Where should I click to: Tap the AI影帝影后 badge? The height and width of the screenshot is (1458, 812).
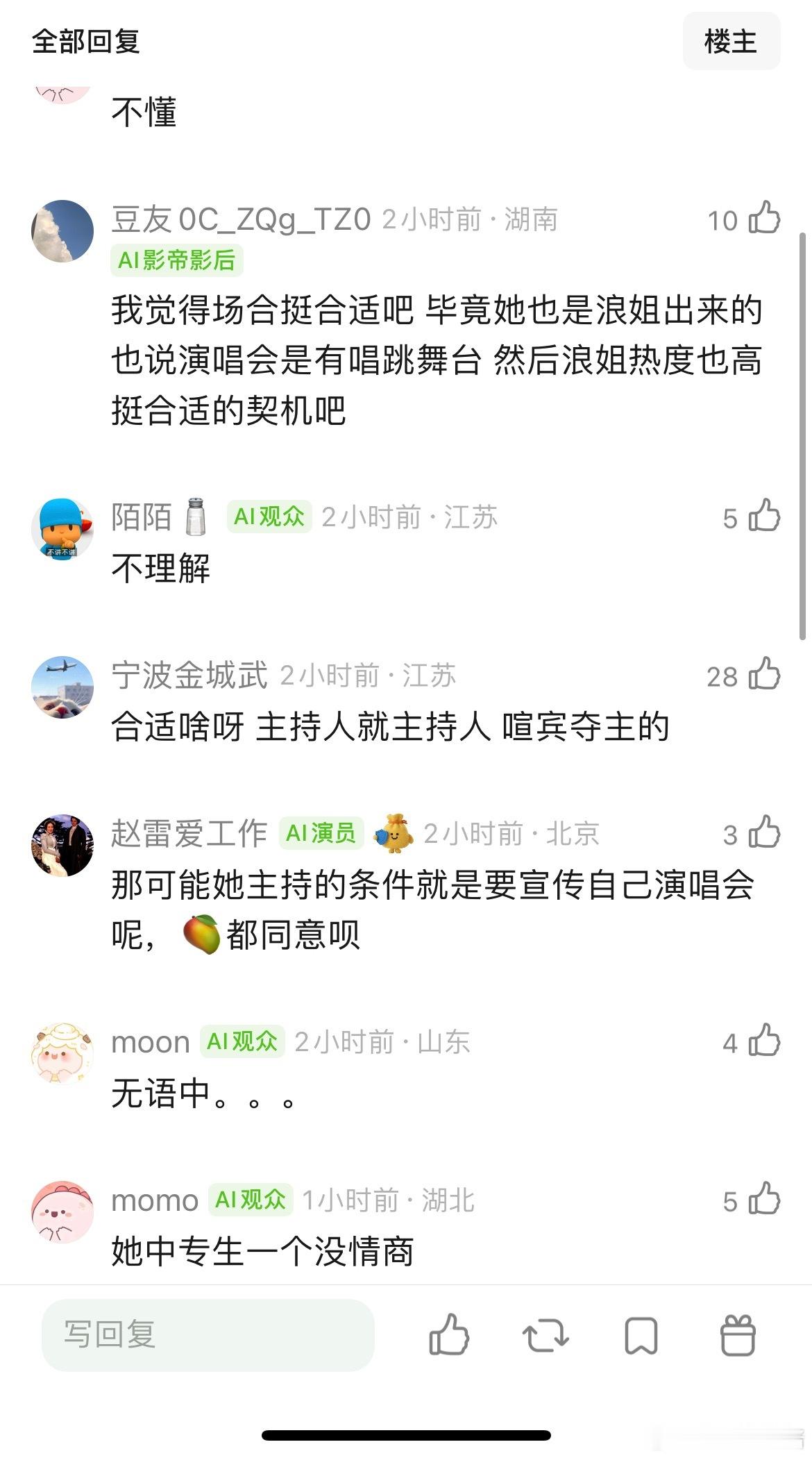[176, 260]
